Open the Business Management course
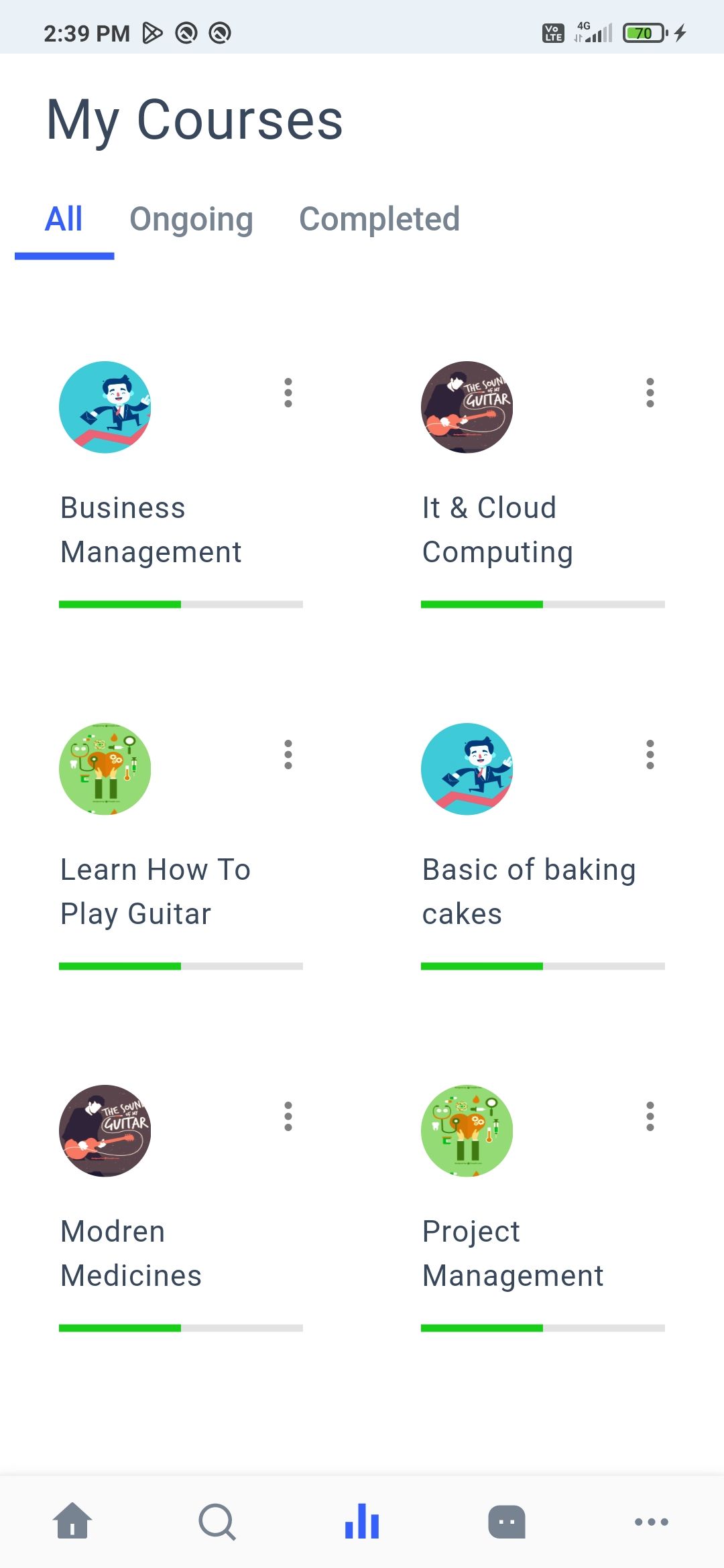 (151, 529)
